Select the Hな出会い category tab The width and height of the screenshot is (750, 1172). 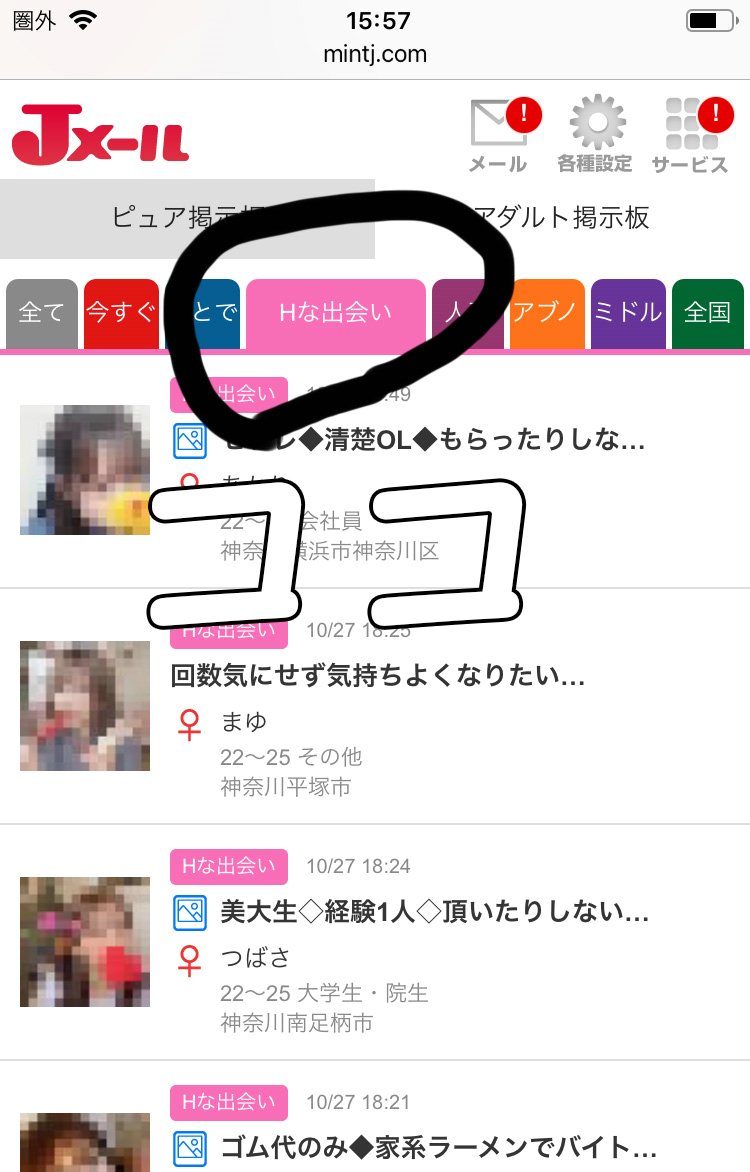click(335, 313)
